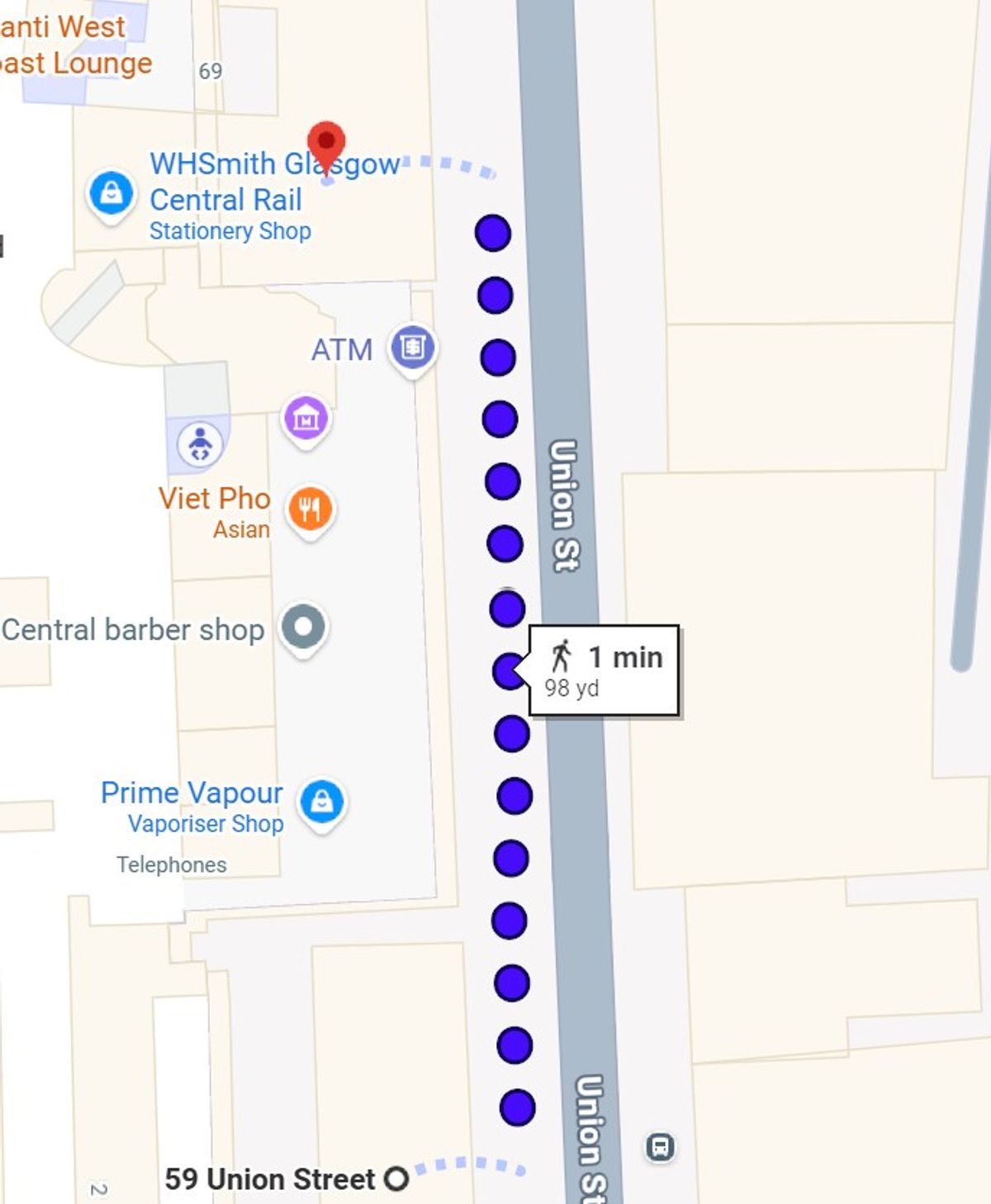This screenshot has width=991, height=1204.
Task: Select the 59 Union Street text label
Action: pyautogui.click(x=273, y=1179)
